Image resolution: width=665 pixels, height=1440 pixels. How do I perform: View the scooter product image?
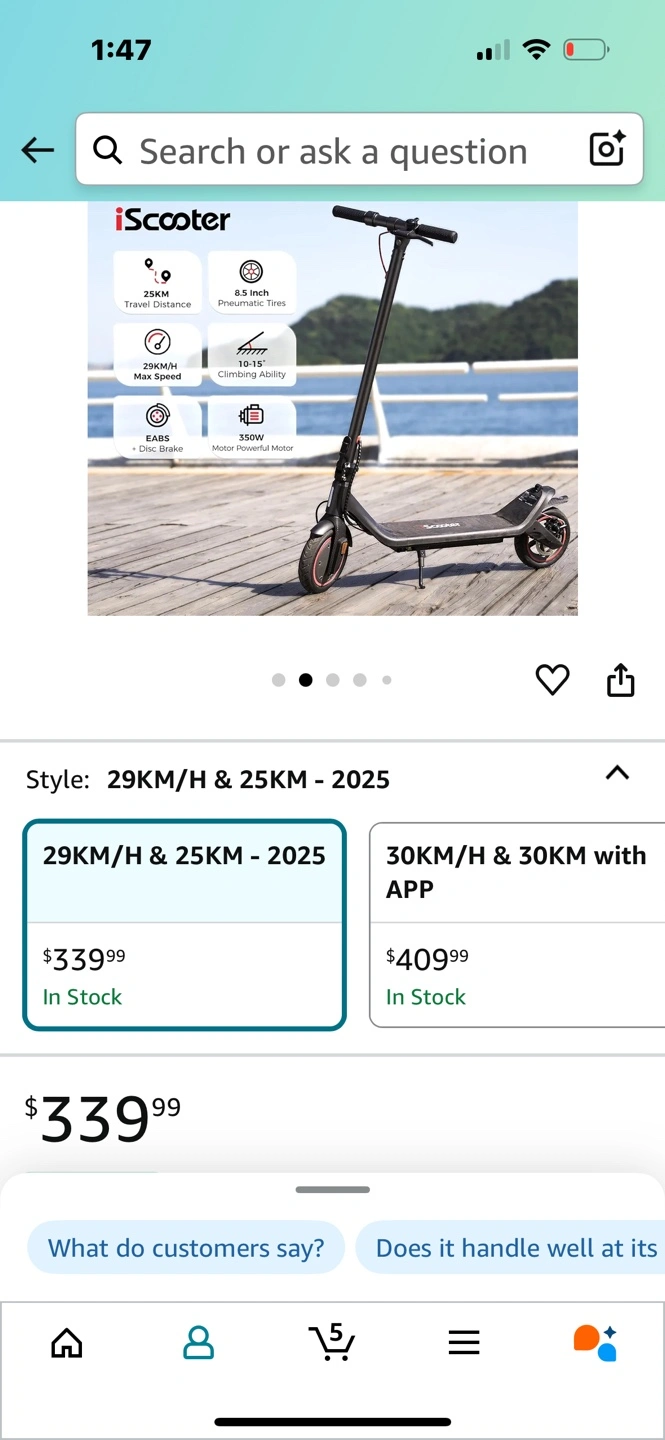tap(332, 408)
